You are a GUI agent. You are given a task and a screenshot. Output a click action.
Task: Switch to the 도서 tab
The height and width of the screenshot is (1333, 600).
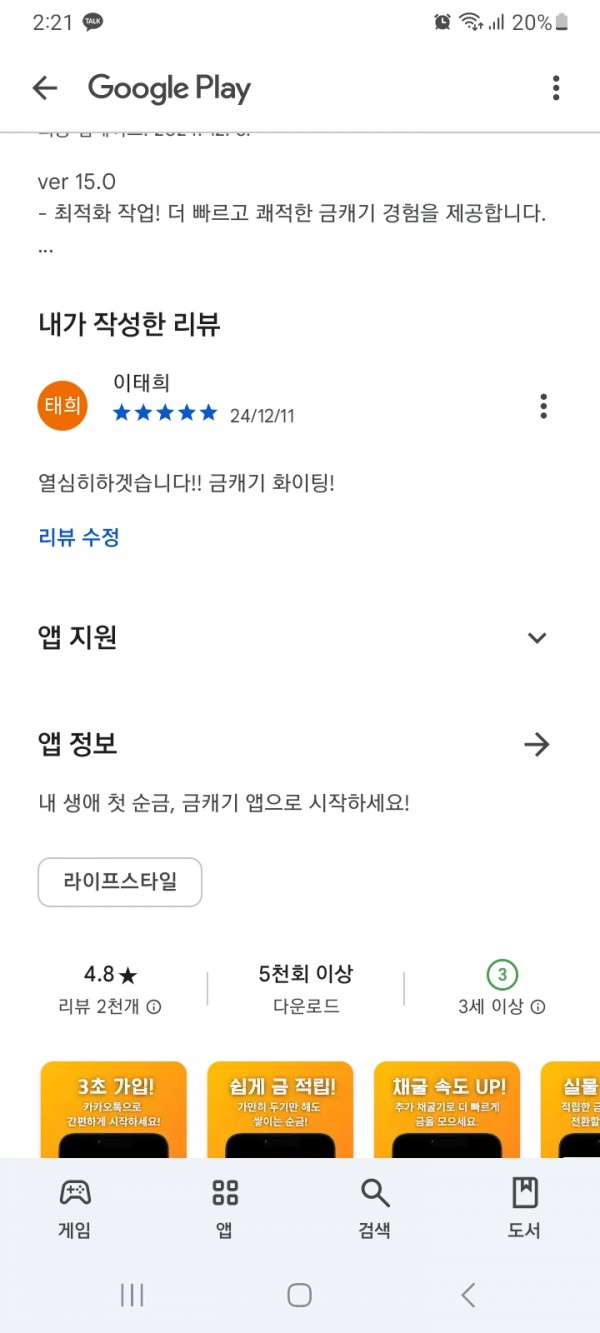point(525,1208)
